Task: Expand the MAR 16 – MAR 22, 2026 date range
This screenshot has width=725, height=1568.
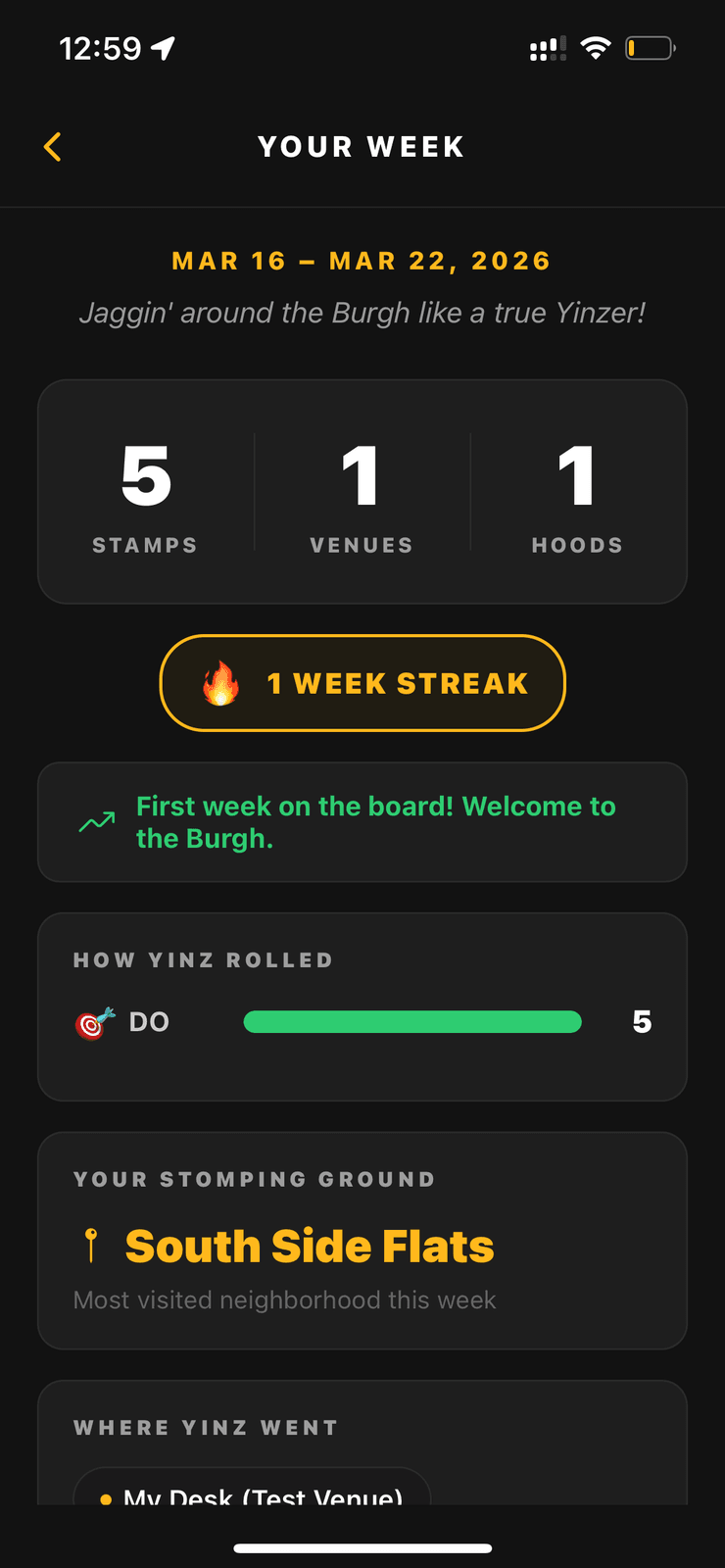Action: pyautogui.click(x=362, y=260)
